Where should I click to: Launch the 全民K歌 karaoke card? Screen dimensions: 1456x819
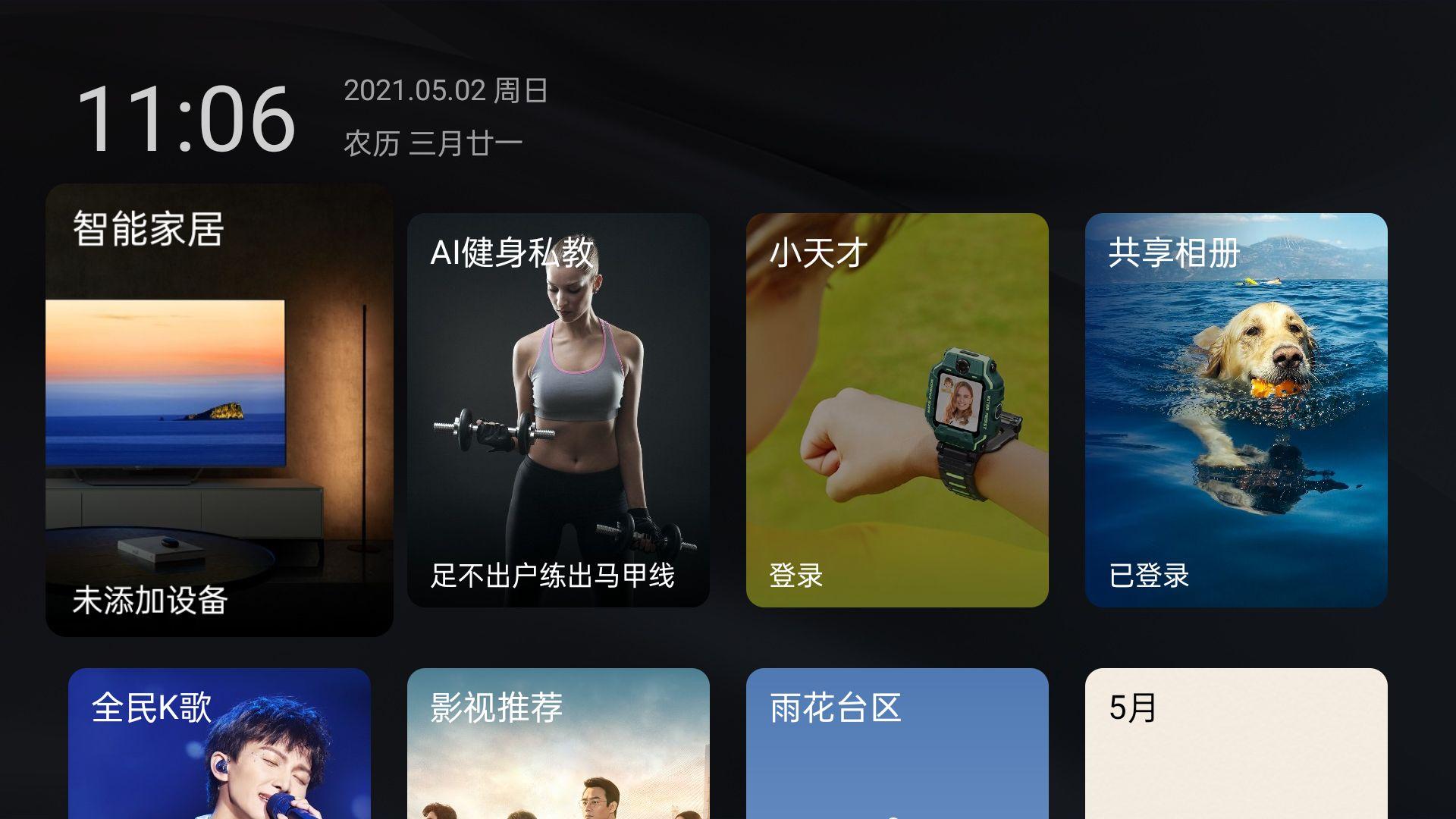(x=219, y=743)
